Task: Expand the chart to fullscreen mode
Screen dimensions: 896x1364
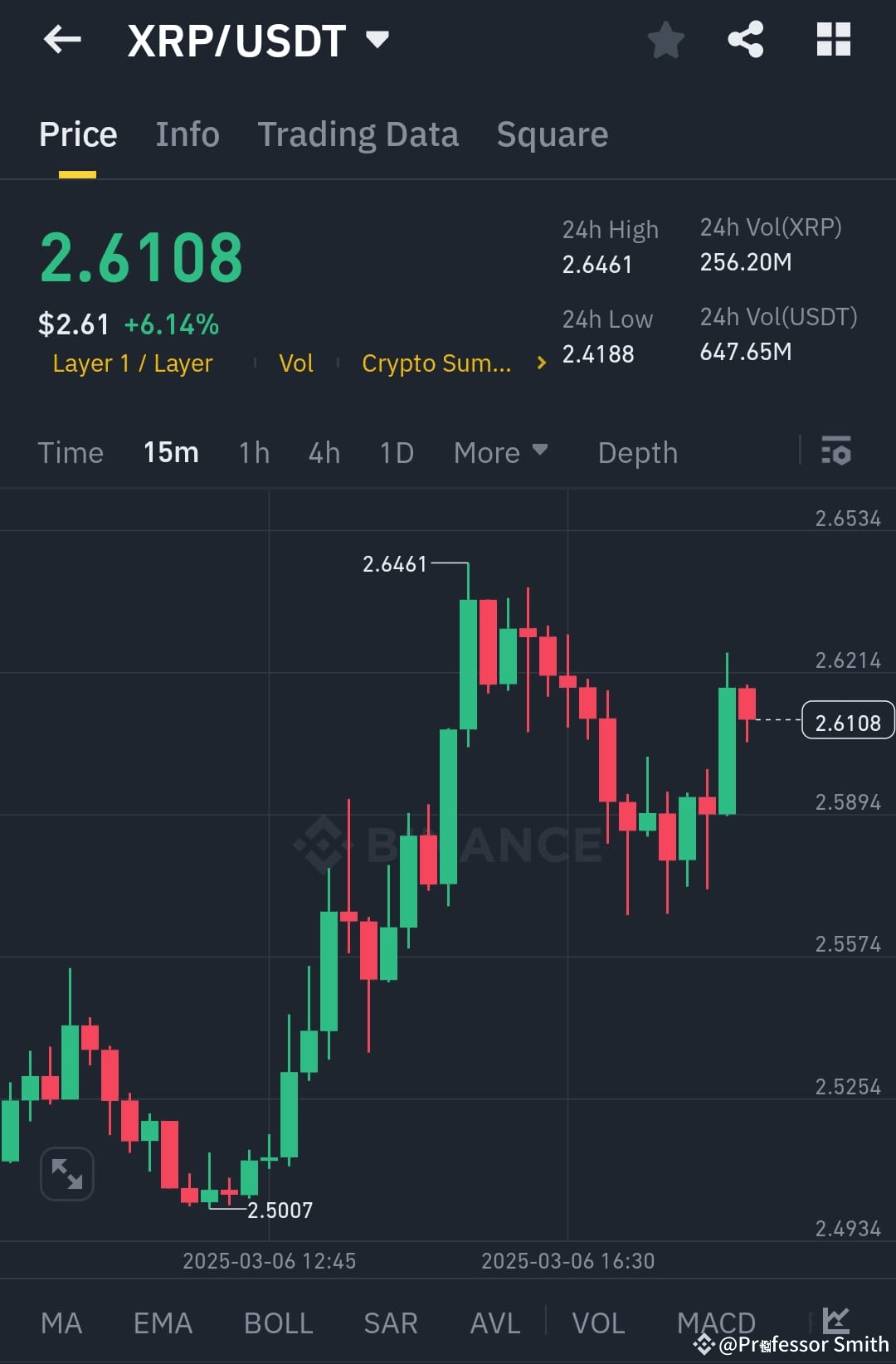Action: point(66,1174)
